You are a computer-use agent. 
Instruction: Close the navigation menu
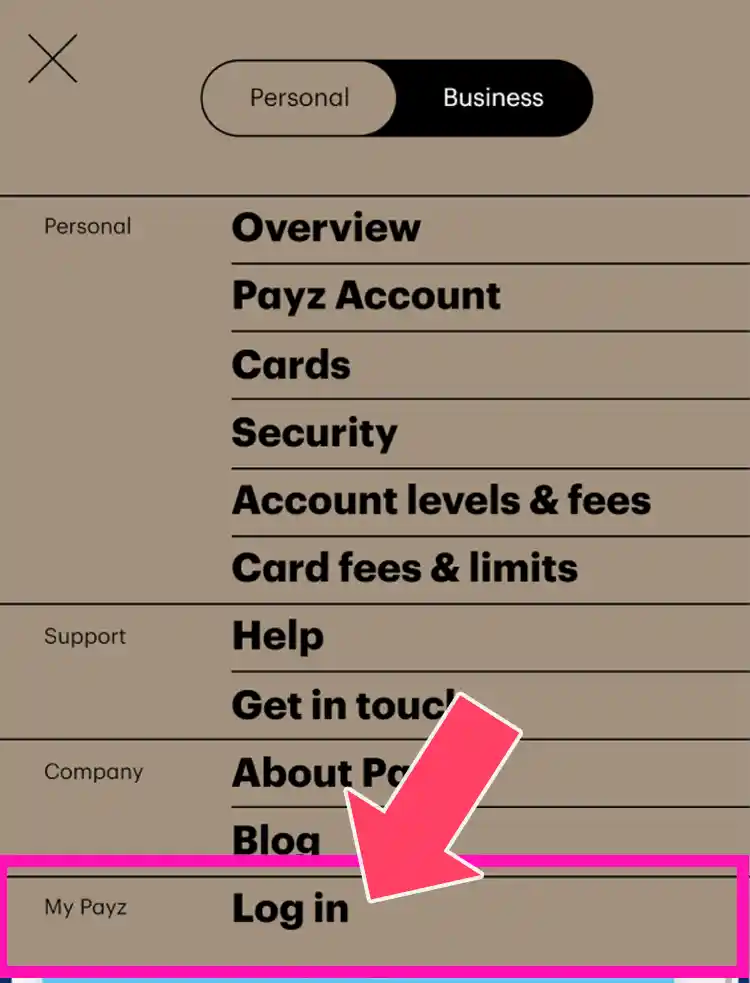(x=52, y=58)
